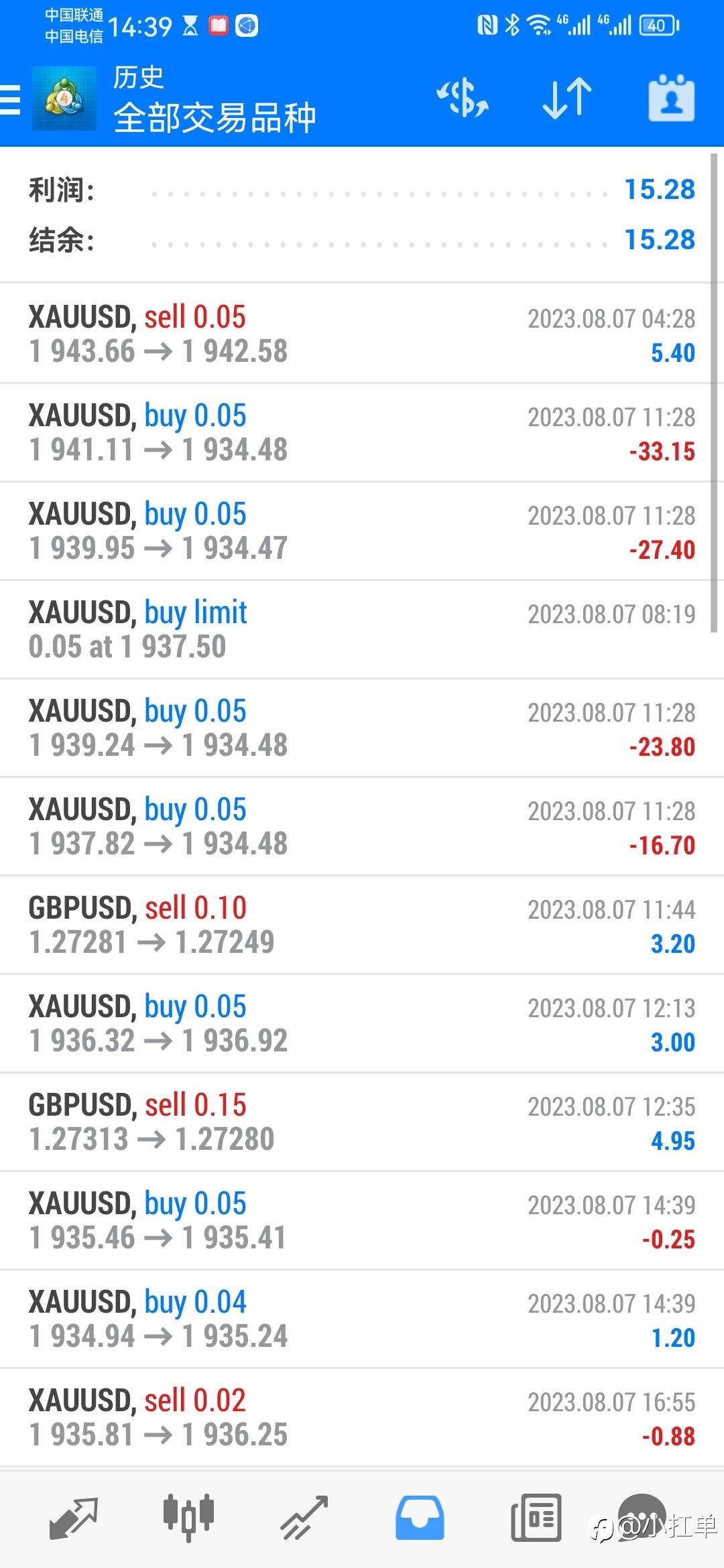Switch to the Trade tab with trend arrow
Viewport: 724px width, 1568px height.
304,1518
